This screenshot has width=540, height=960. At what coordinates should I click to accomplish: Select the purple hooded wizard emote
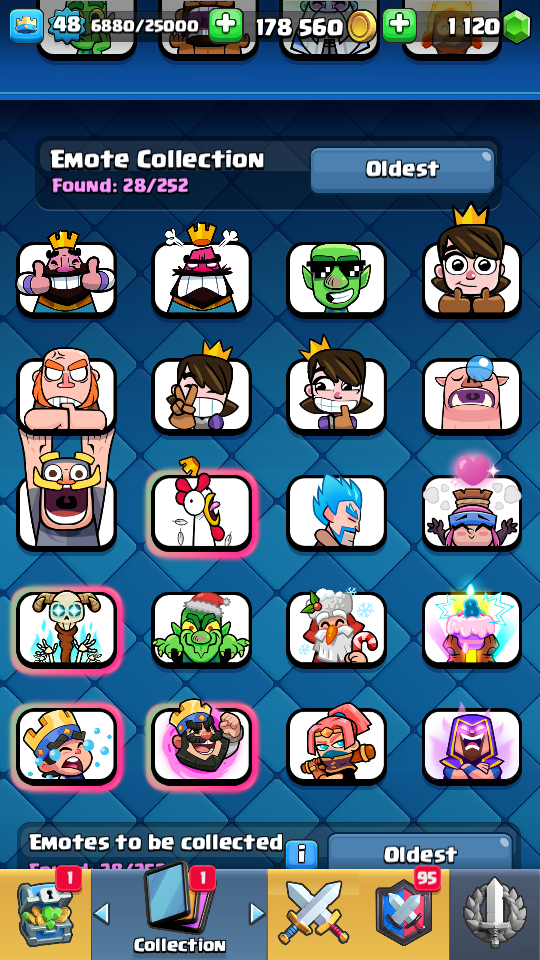[x=472, y=745]
